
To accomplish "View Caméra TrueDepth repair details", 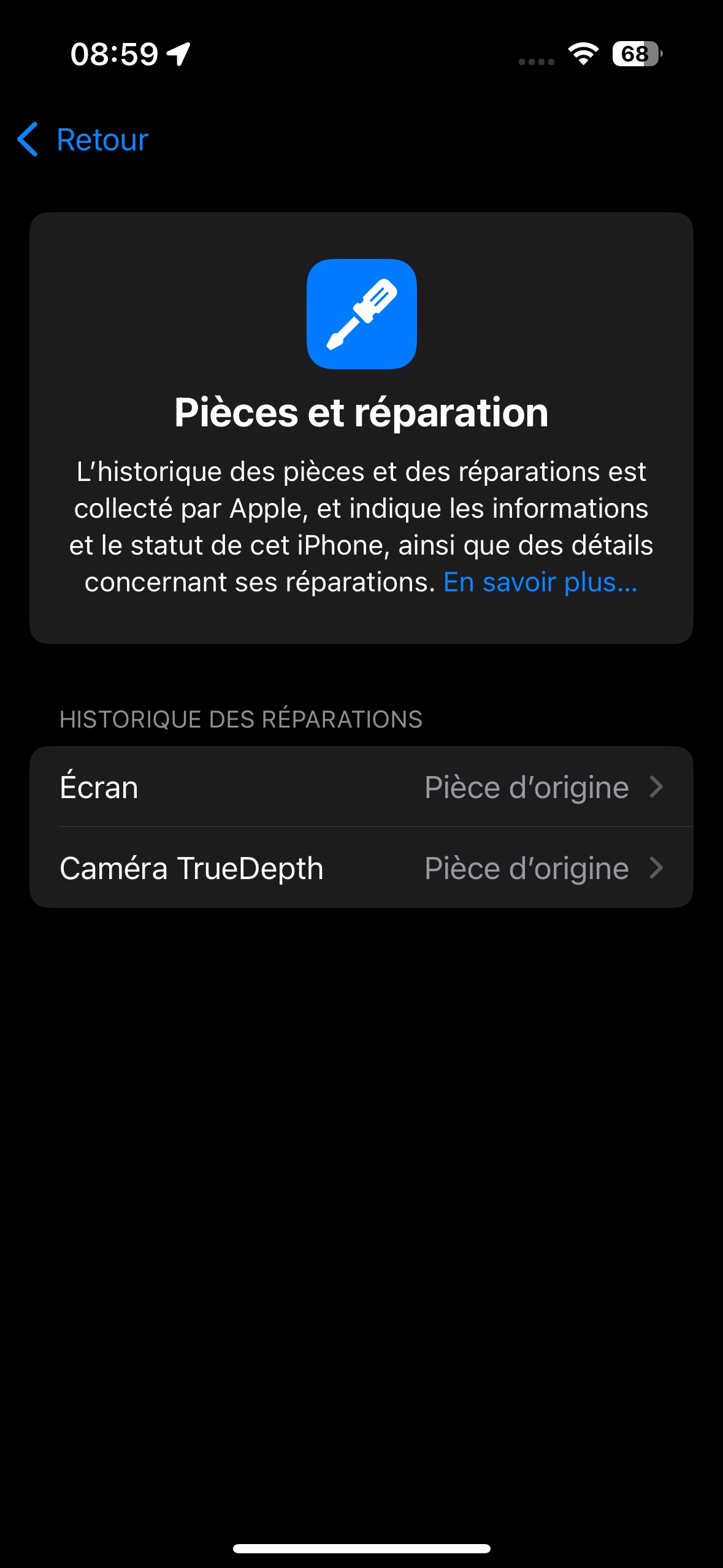I will [x=361, y=868].
